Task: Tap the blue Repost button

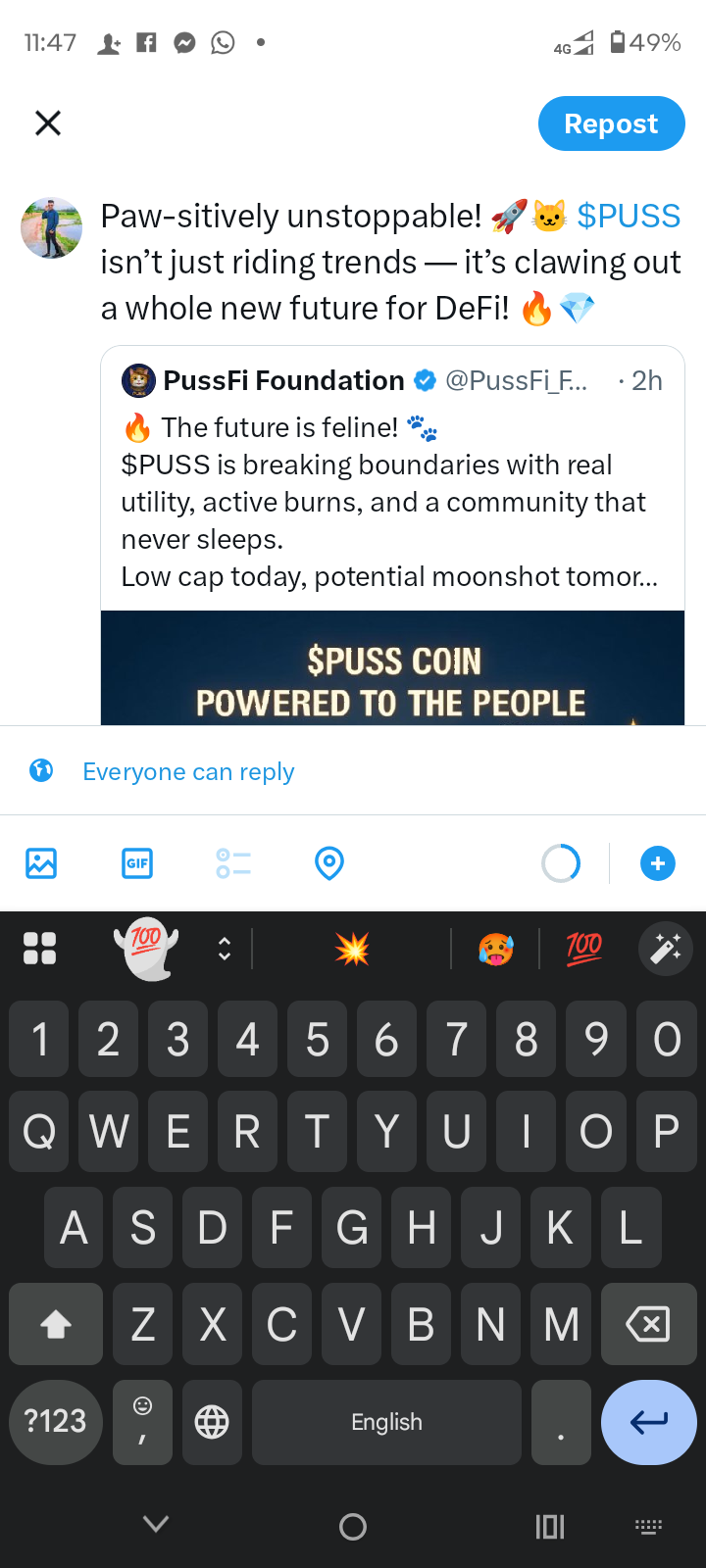Action: pyautogui.click(x=611, y=123)
